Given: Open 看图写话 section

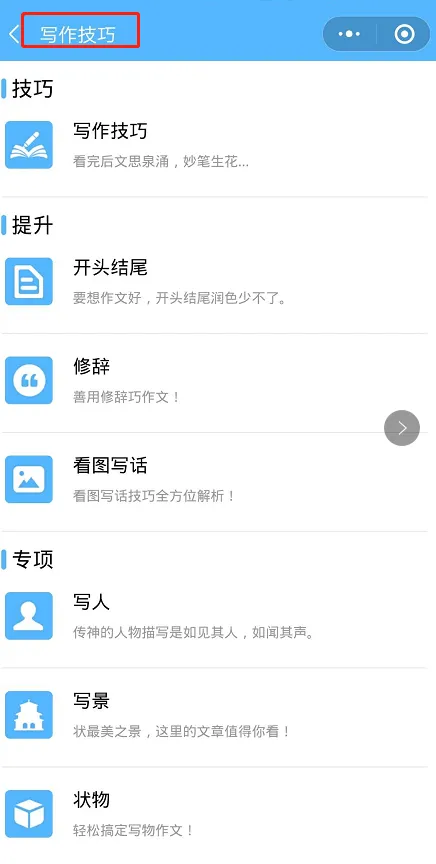Looking at the screenshot, I should tap(215, 479).
